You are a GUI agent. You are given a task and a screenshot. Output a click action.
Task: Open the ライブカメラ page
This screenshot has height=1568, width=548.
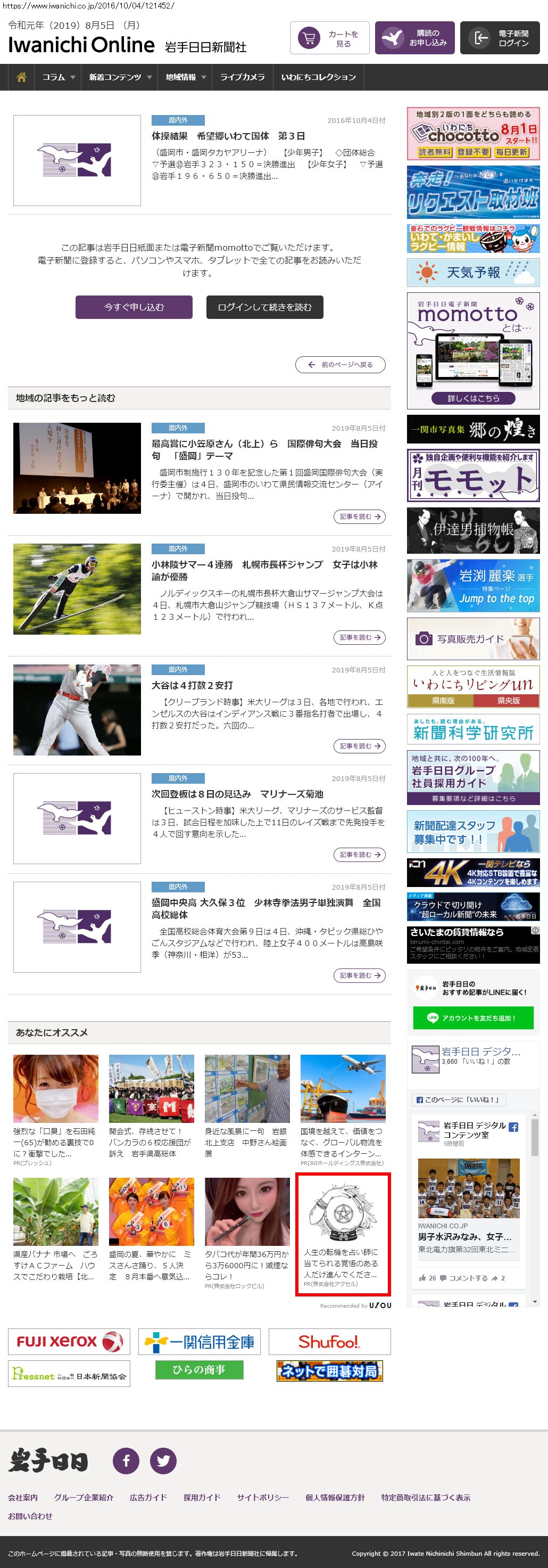pos(242,77)
